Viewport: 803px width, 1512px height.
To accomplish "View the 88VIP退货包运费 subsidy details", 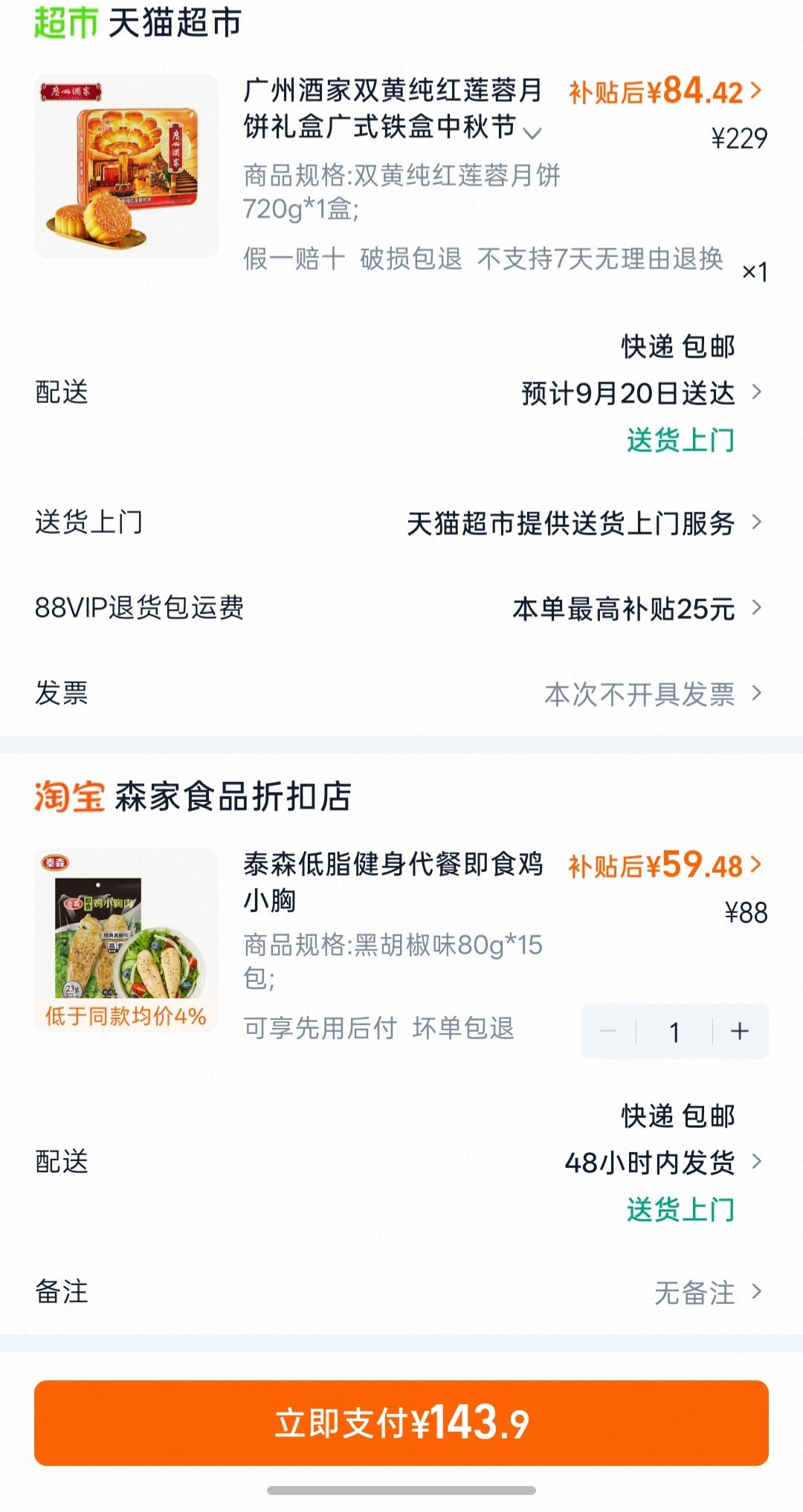I will pyautogui.click(x=401, y=608).
